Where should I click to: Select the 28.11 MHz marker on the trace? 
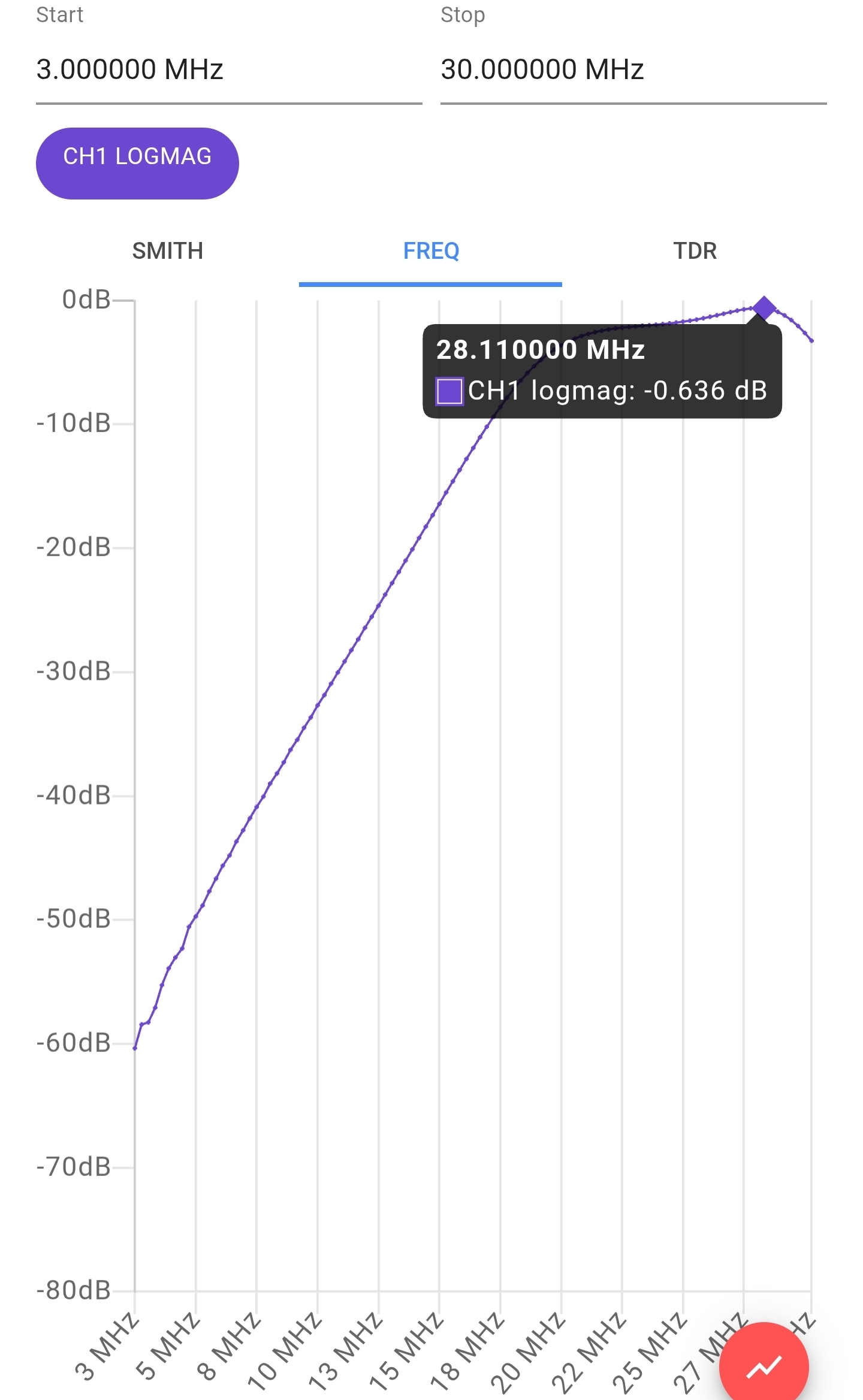(x=764, y=308)
